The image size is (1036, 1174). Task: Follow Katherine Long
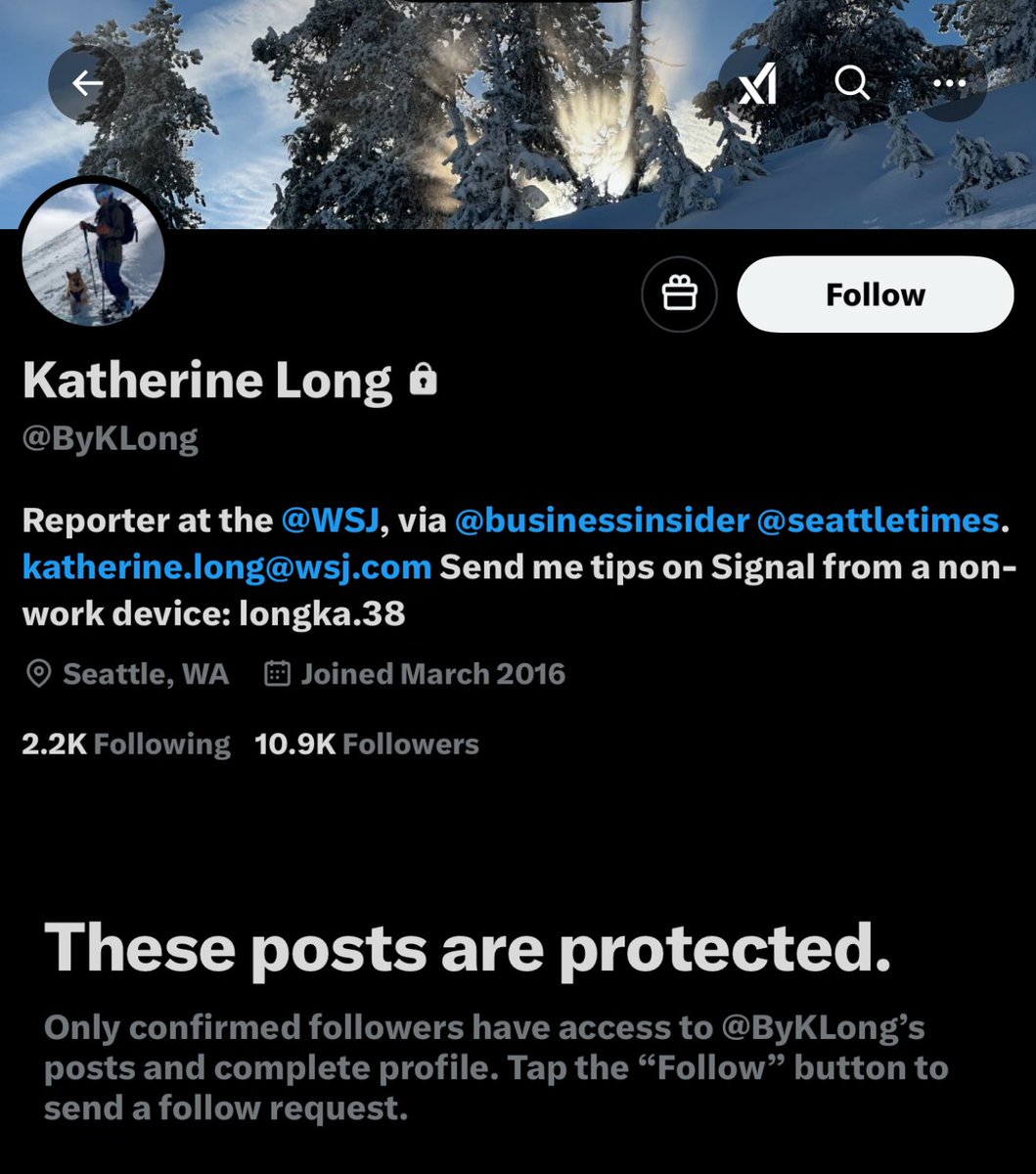[x=875, y=294]
